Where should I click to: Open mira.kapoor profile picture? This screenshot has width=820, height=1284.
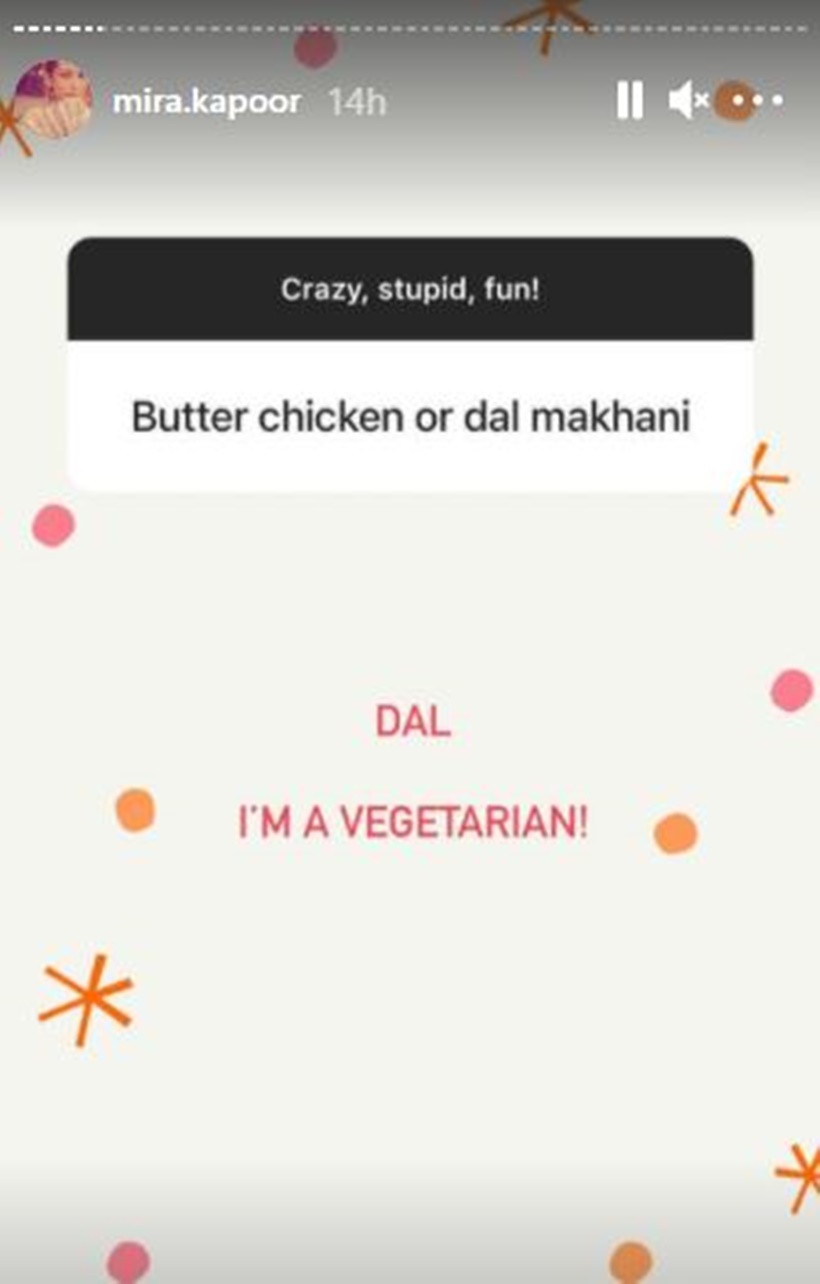53,99
